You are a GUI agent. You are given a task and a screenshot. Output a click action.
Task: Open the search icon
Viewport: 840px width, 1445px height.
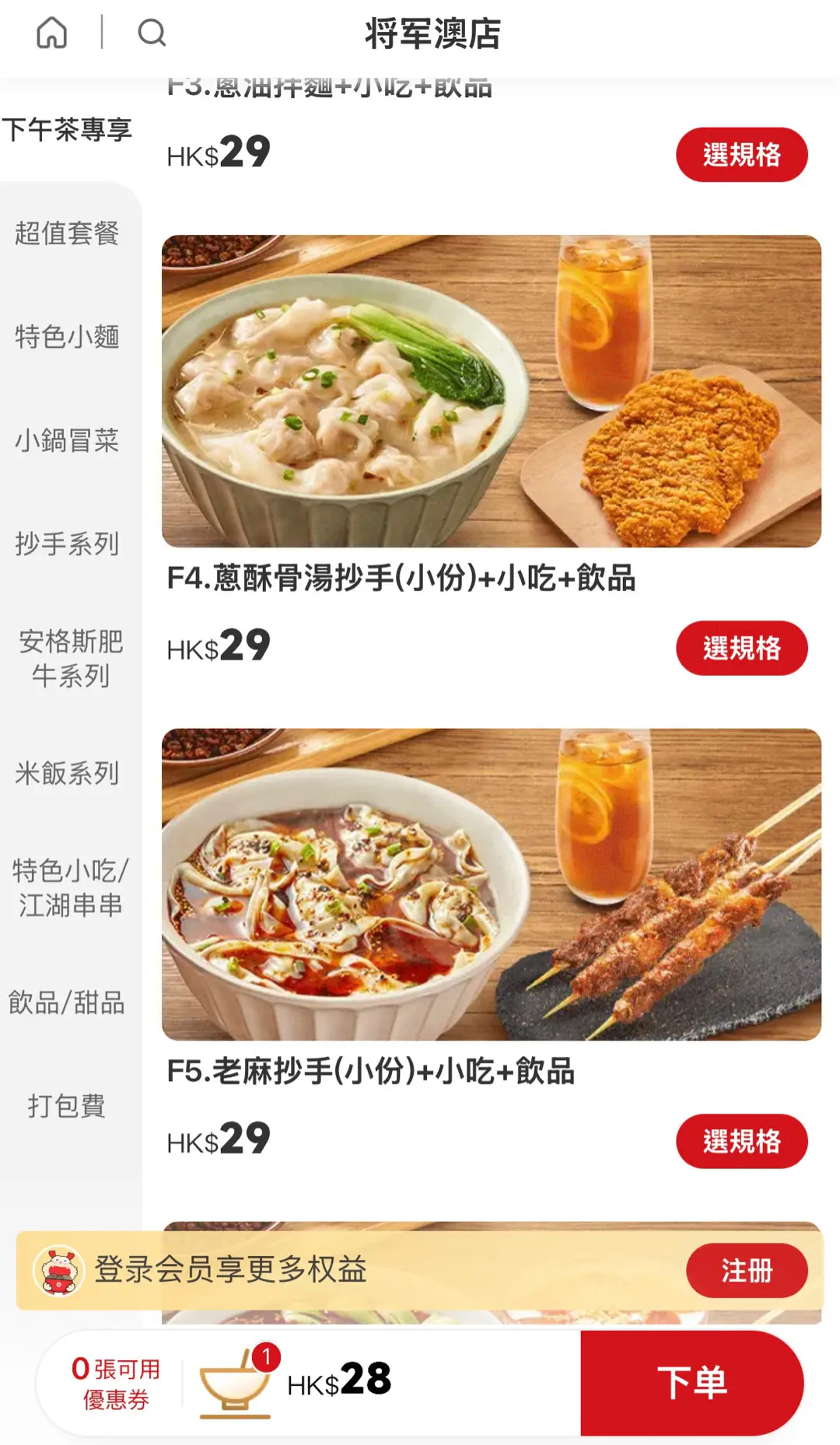tap(152, 33)
